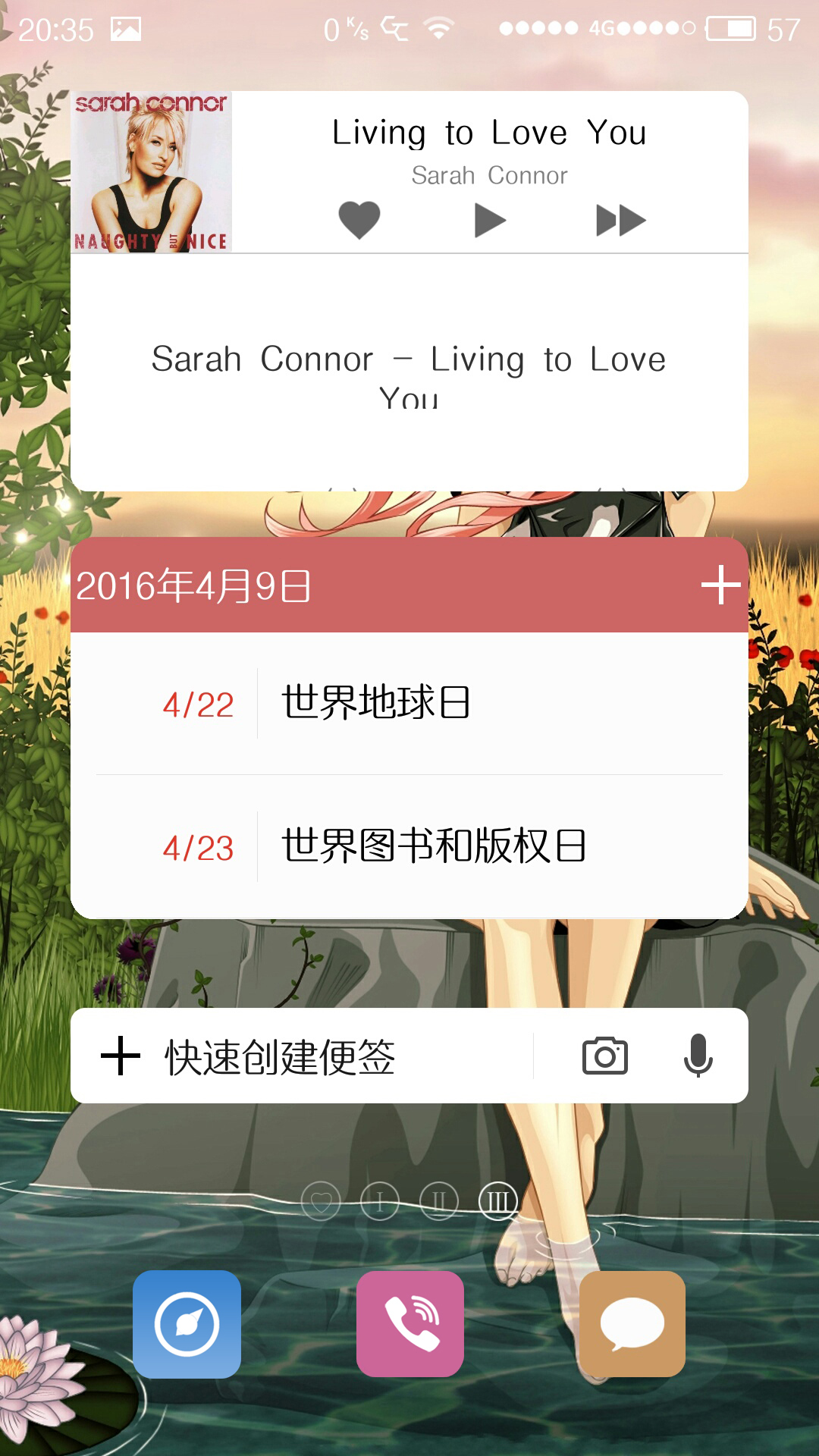Skip to the next song
819x1456 pixels.
click(x=620, y=221)
